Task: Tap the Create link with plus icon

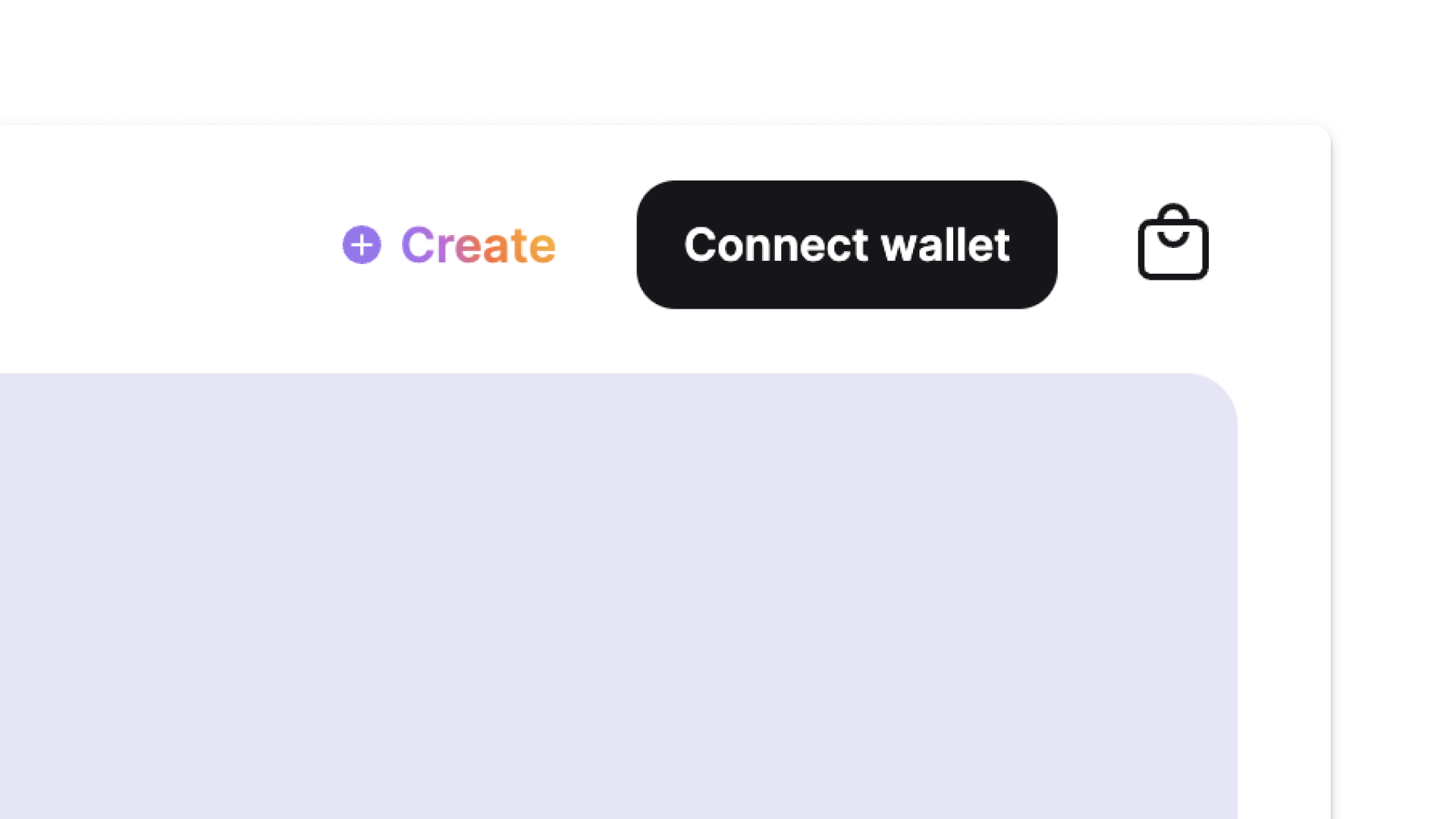Action: click(x=449, y=245)
